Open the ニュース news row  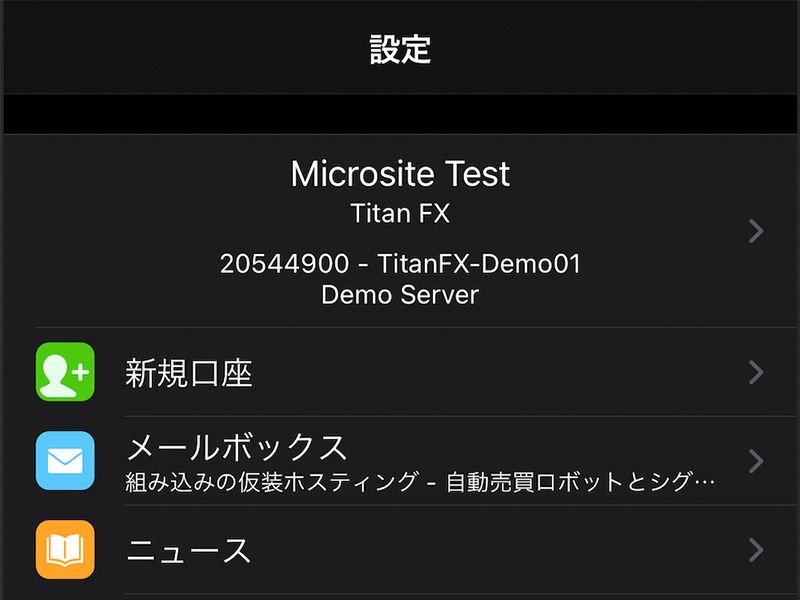[x=400, y=550]
